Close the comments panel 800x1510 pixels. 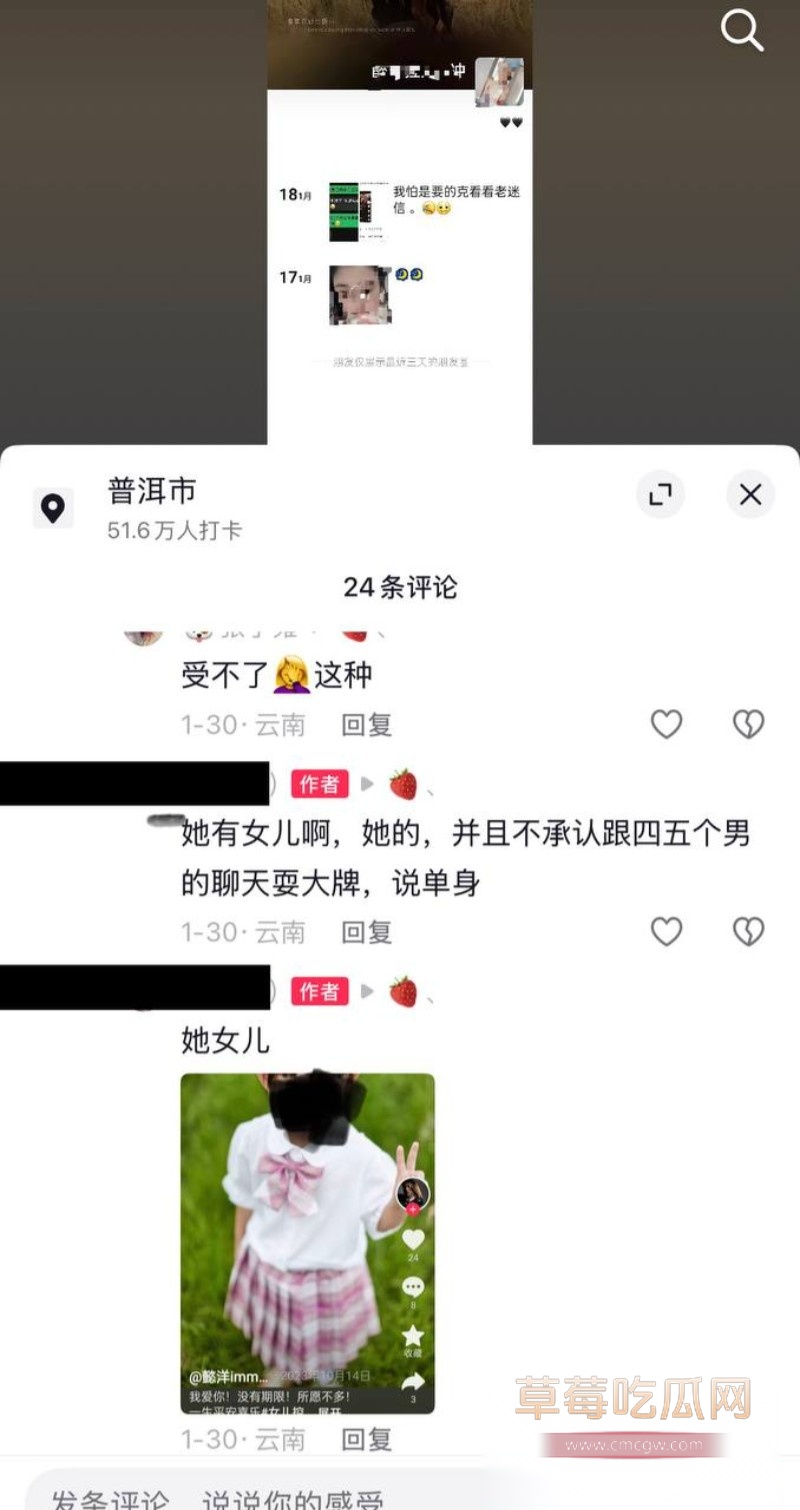pos(750,494)
